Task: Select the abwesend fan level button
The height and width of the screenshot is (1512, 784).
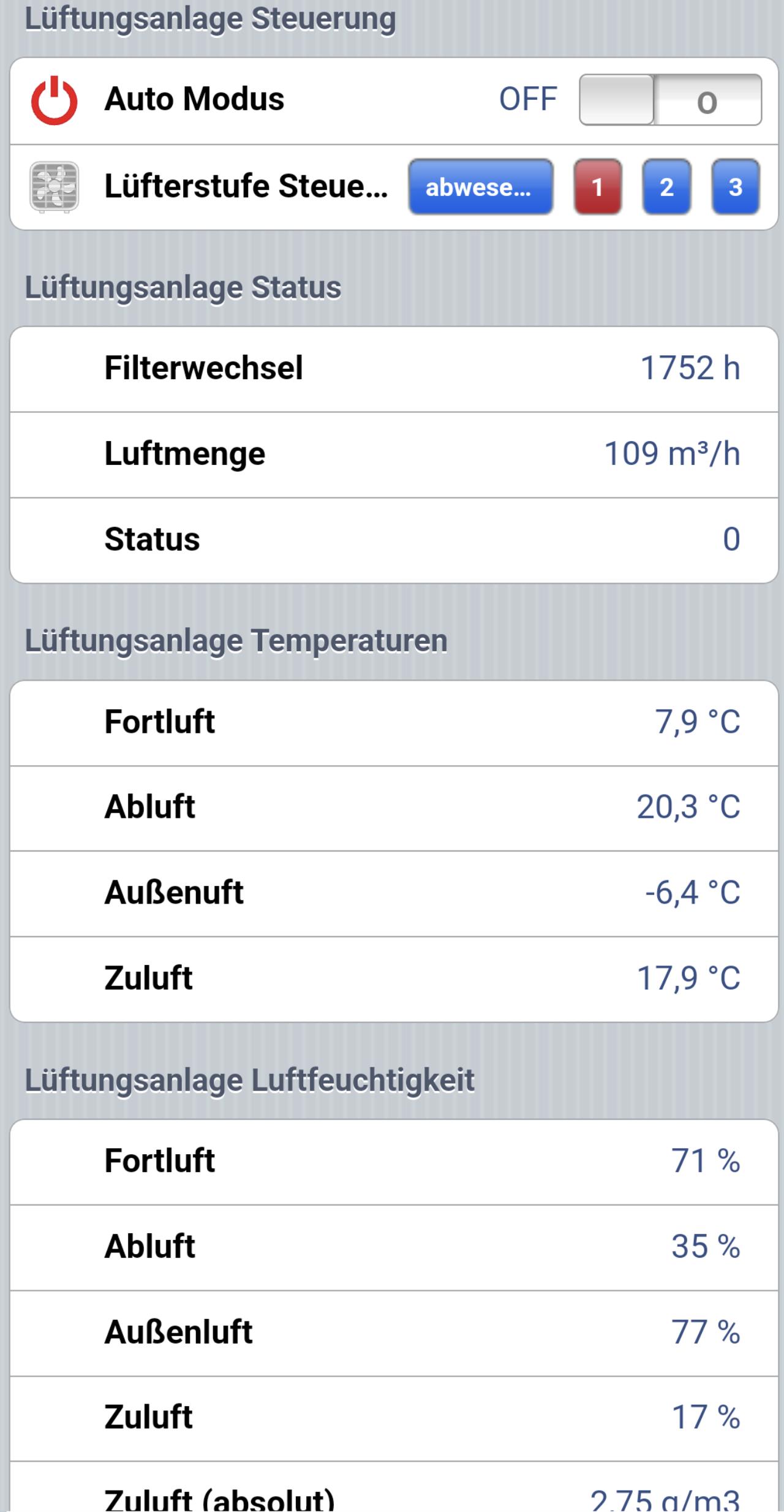Action: point(481,187)
